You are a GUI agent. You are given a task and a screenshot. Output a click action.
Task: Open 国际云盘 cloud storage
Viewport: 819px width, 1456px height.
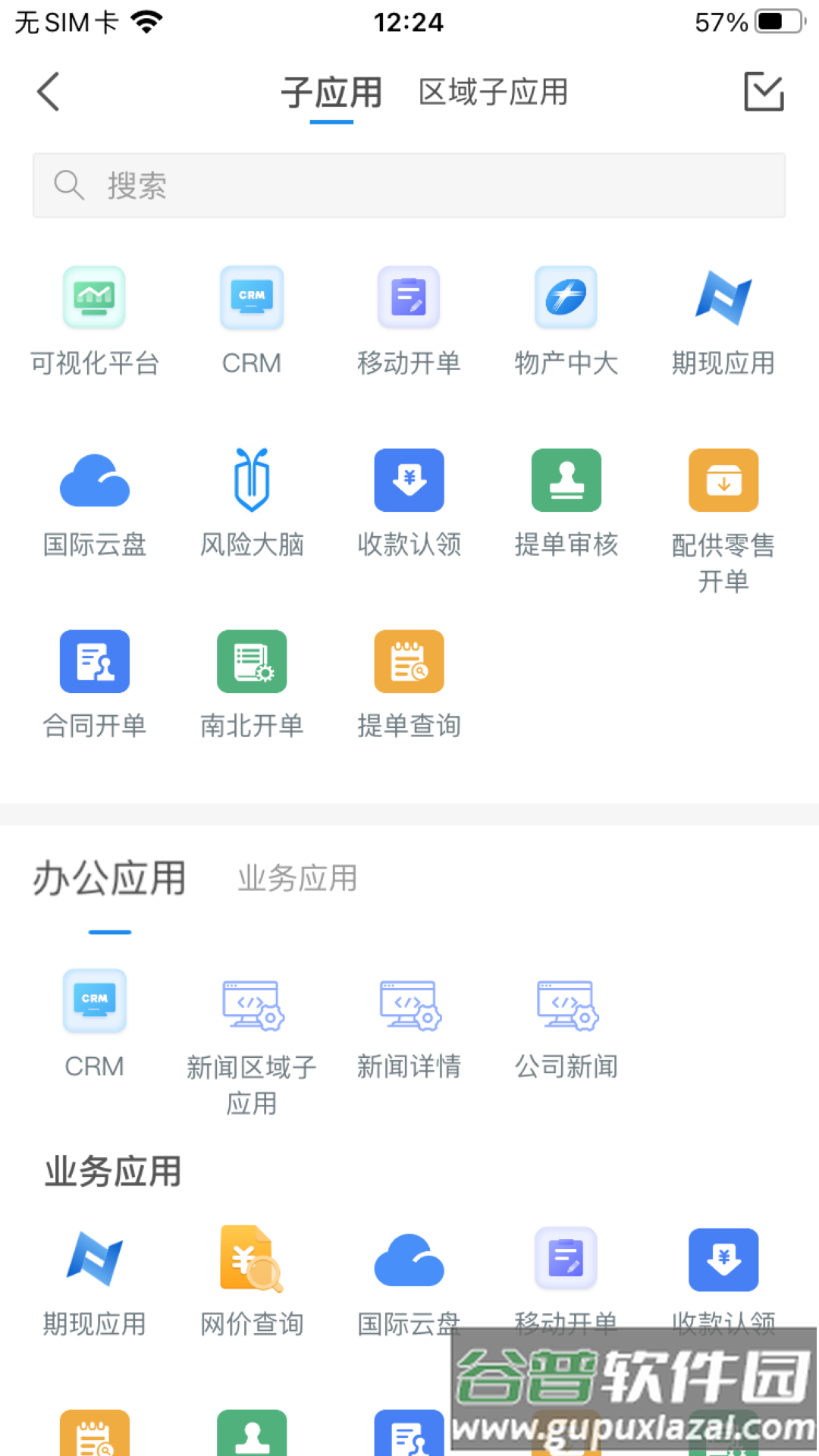click(x=94, y=500)
